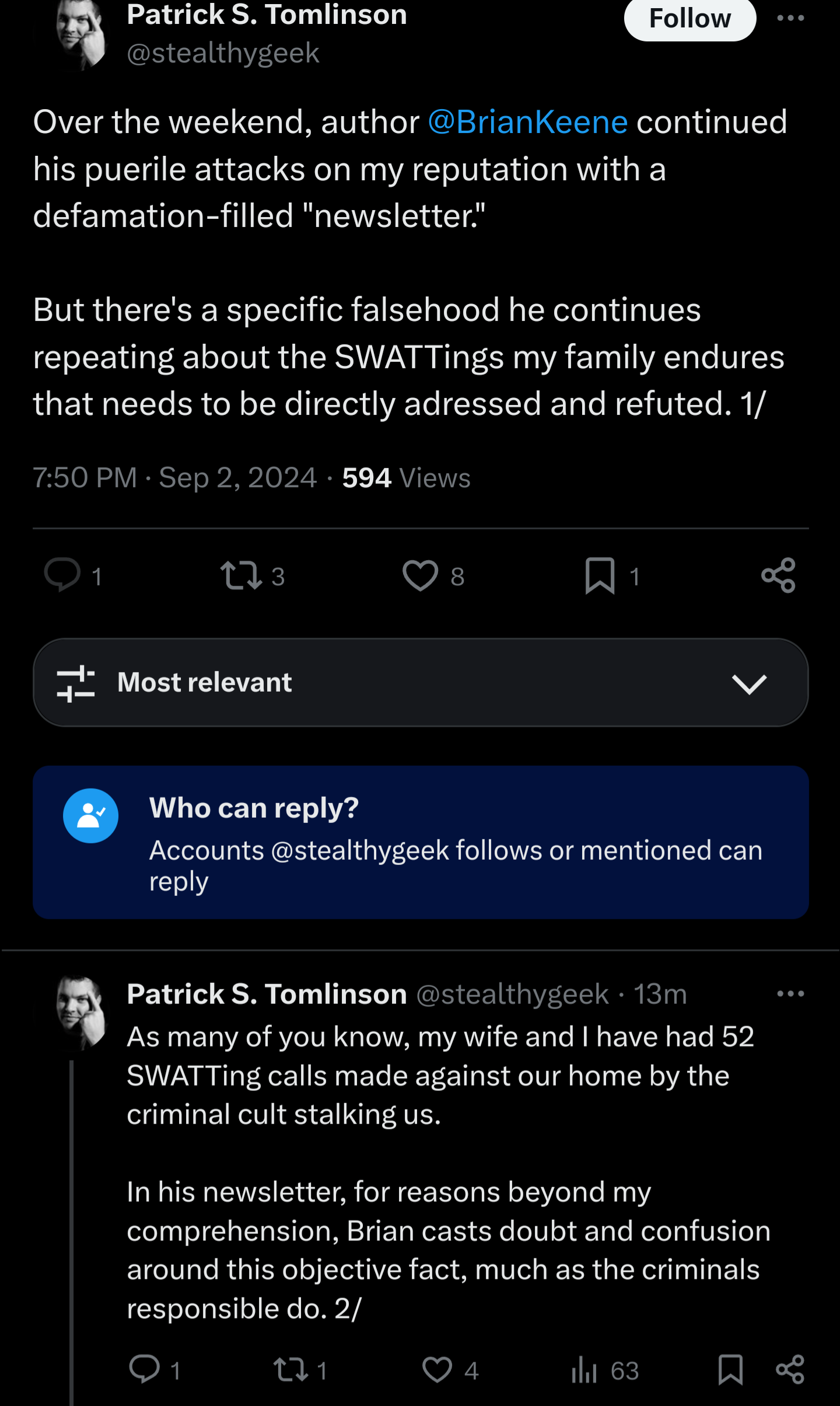Share the 2/ thread reply
This screenshot has width=840, height=1406.
point(790,1369)
